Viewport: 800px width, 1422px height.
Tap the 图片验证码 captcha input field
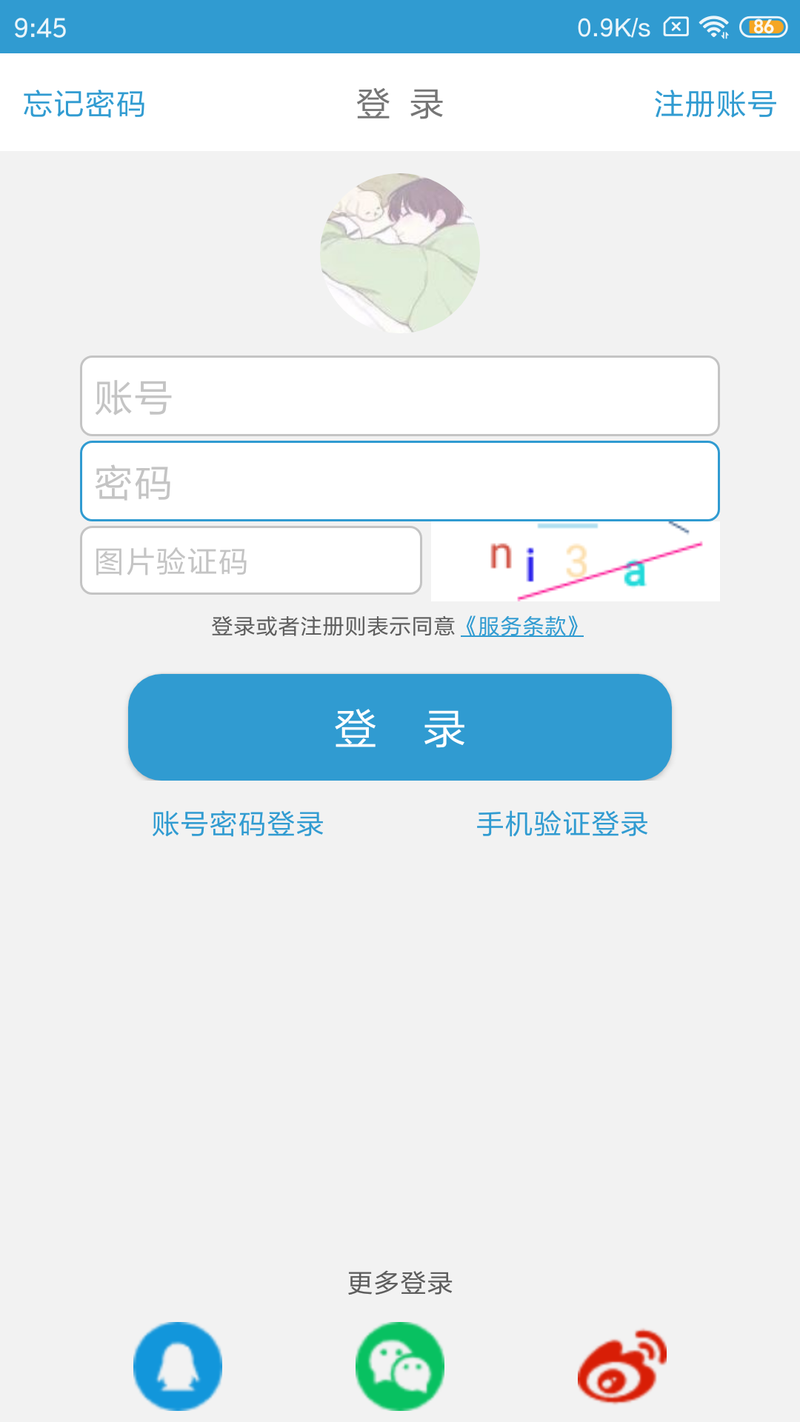250,561
